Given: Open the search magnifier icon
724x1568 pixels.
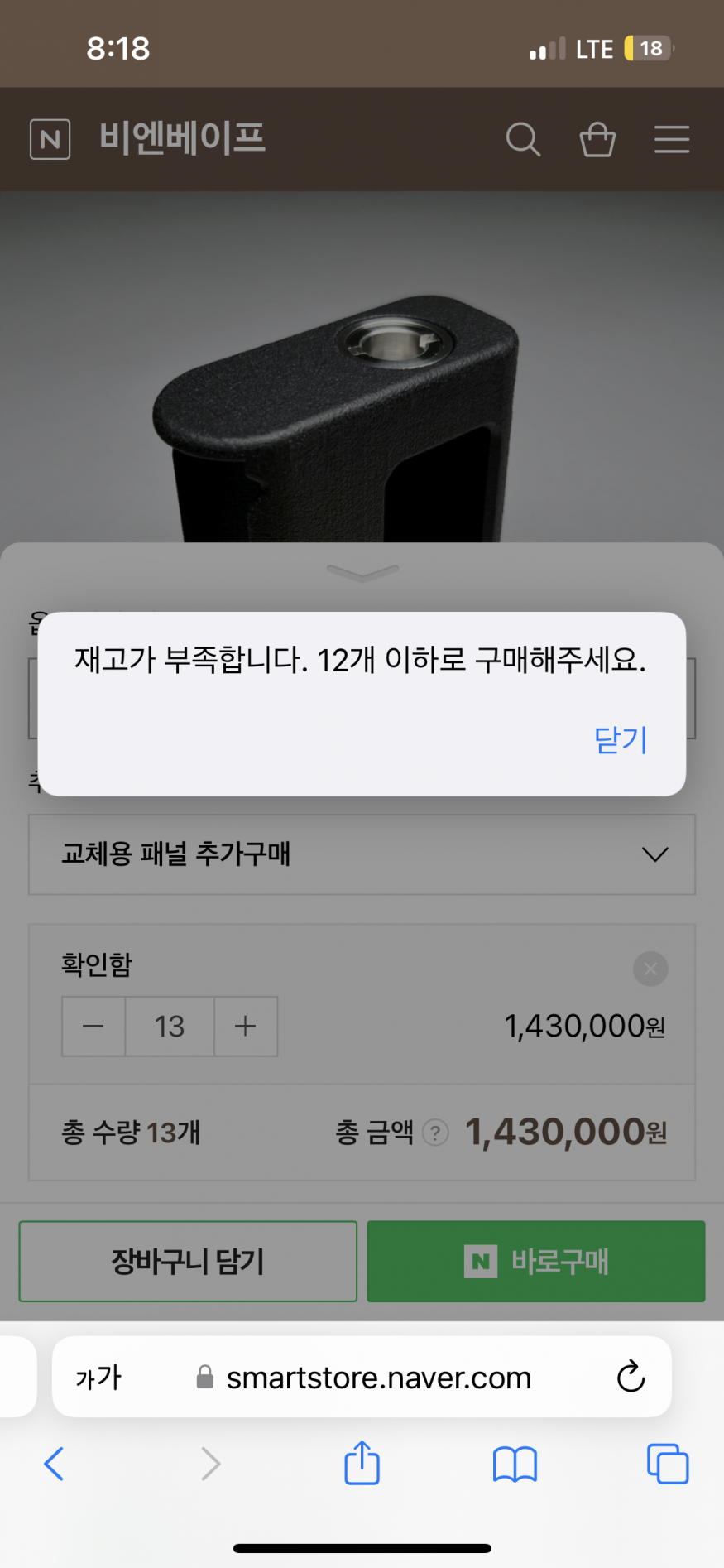Looking at the screenshot, I should (x=523, y=139).
